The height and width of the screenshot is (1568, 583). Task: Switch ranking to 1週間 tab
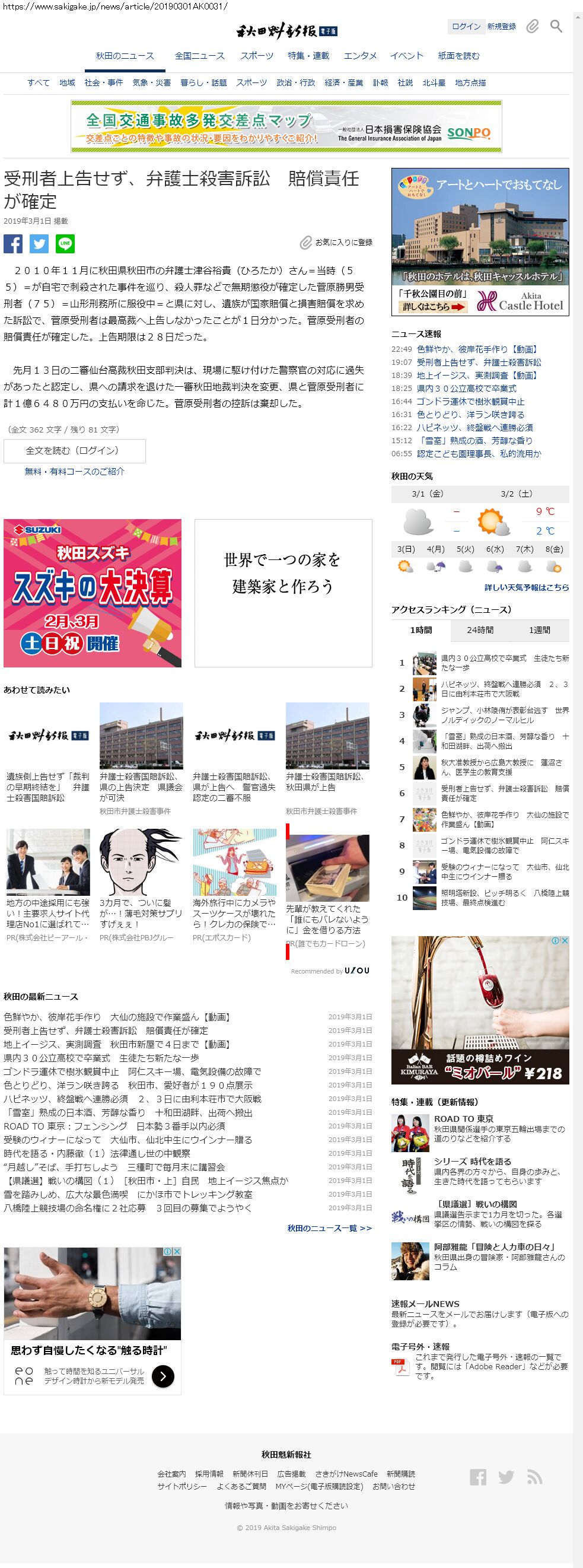[539, 630]
